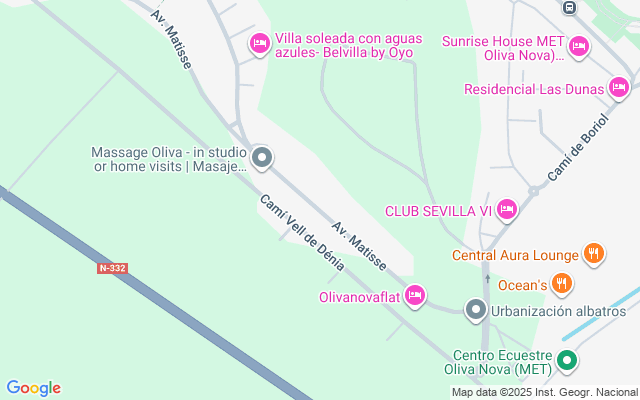
Task: Select the bus stop icon on the map
Action: tap(569, 8)
